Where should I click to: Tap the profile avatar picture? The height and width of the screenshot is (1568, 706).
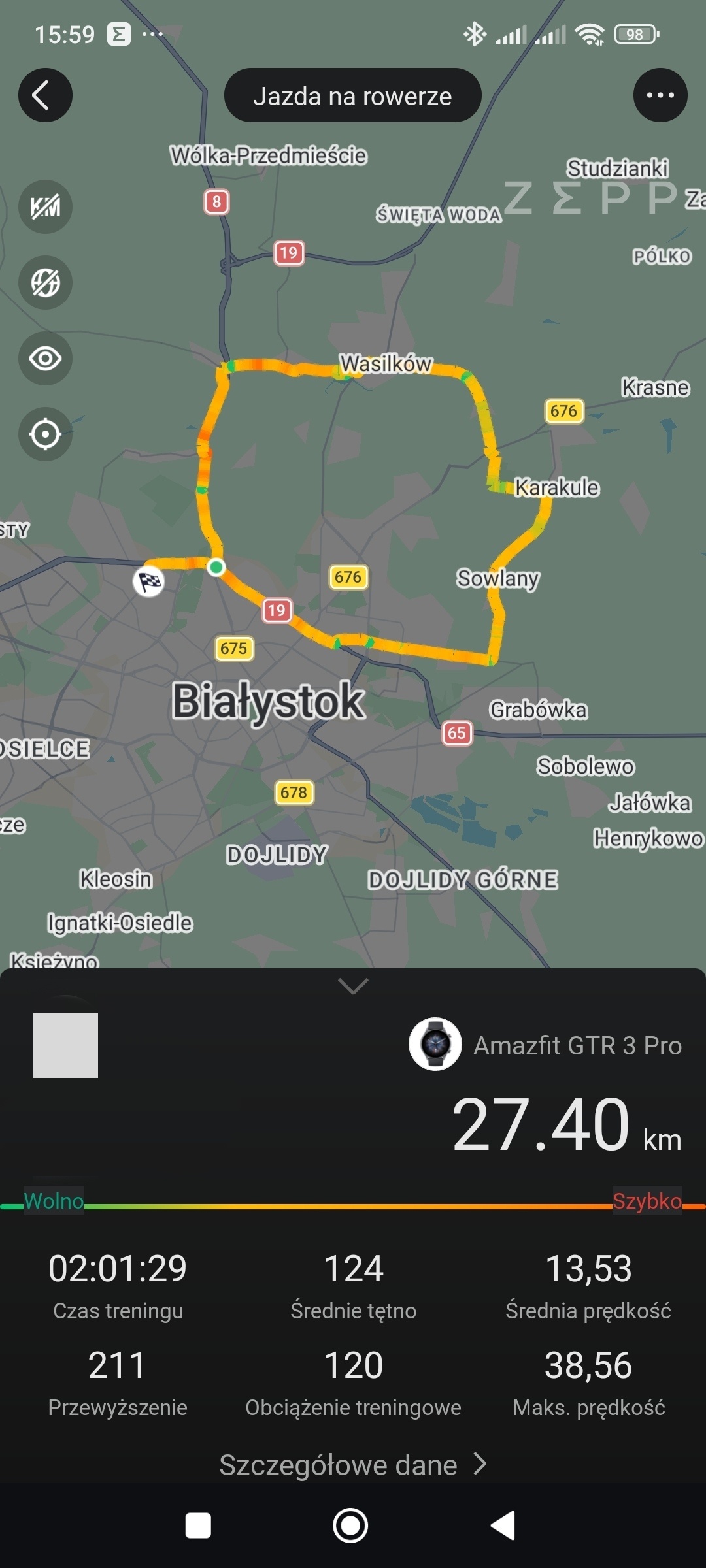pyautogui.click(x=65, y=1045)
